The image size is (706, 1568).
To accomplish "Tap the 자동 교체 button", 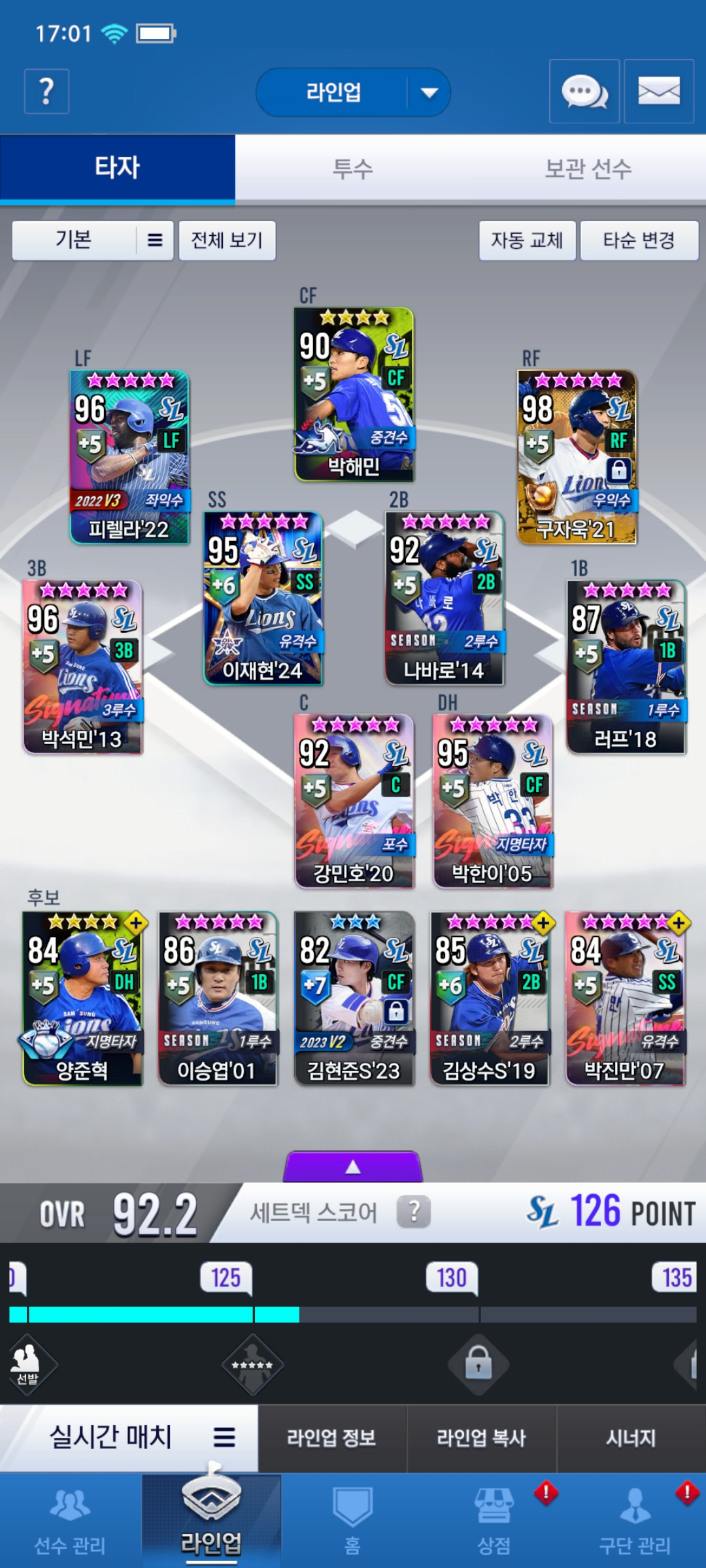I will click(527, 240).
